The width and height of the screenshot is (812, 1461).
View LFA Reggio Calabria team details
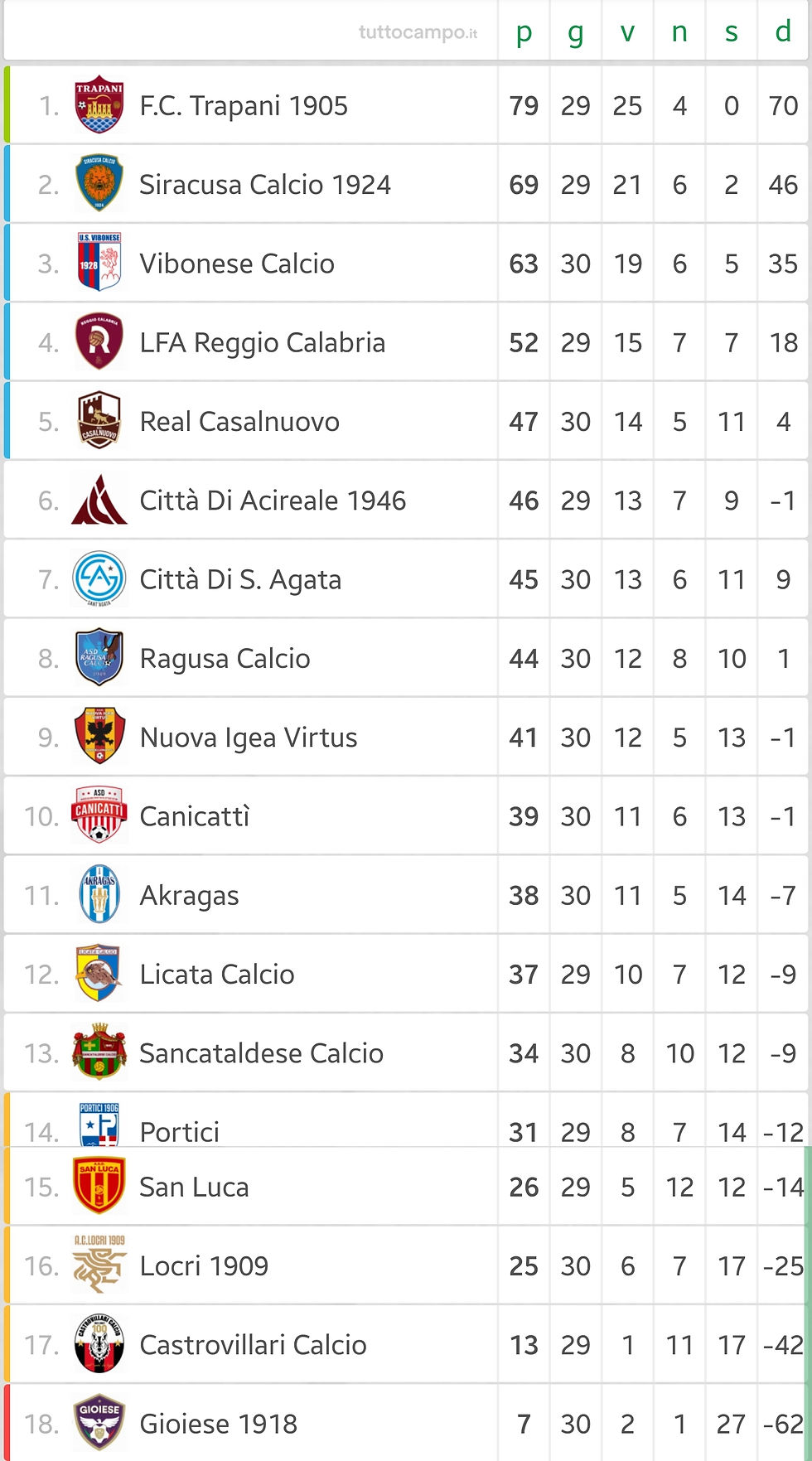tap(406, 342)
